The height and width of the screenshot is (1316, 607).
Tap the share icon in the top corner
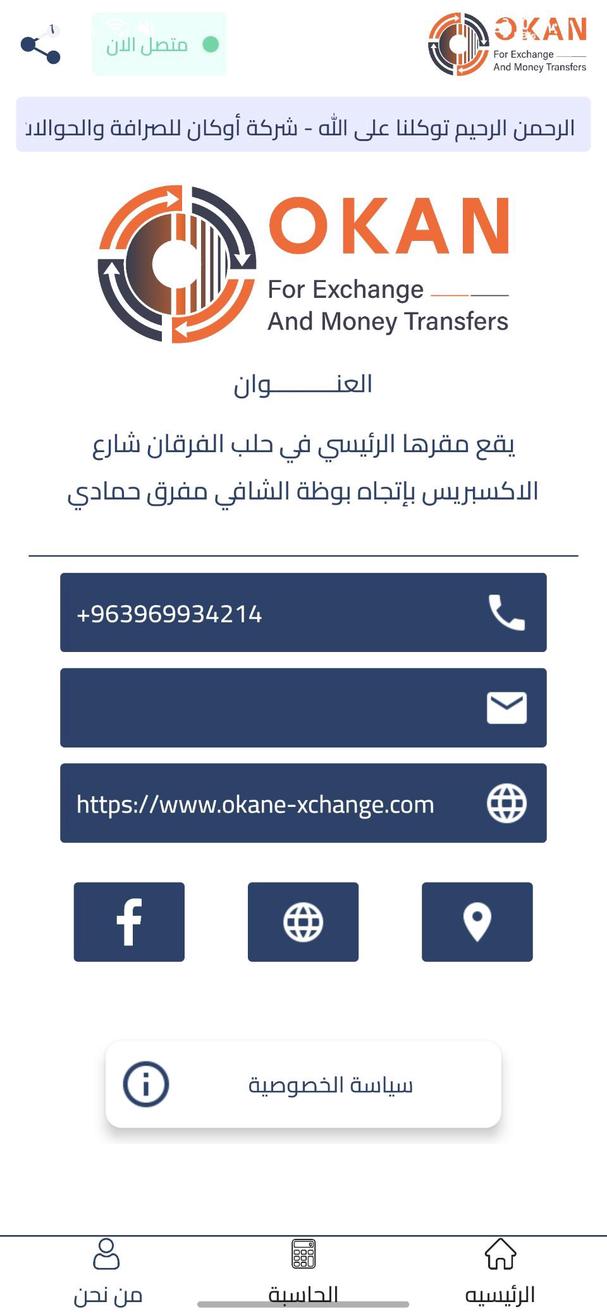(40, 45)
